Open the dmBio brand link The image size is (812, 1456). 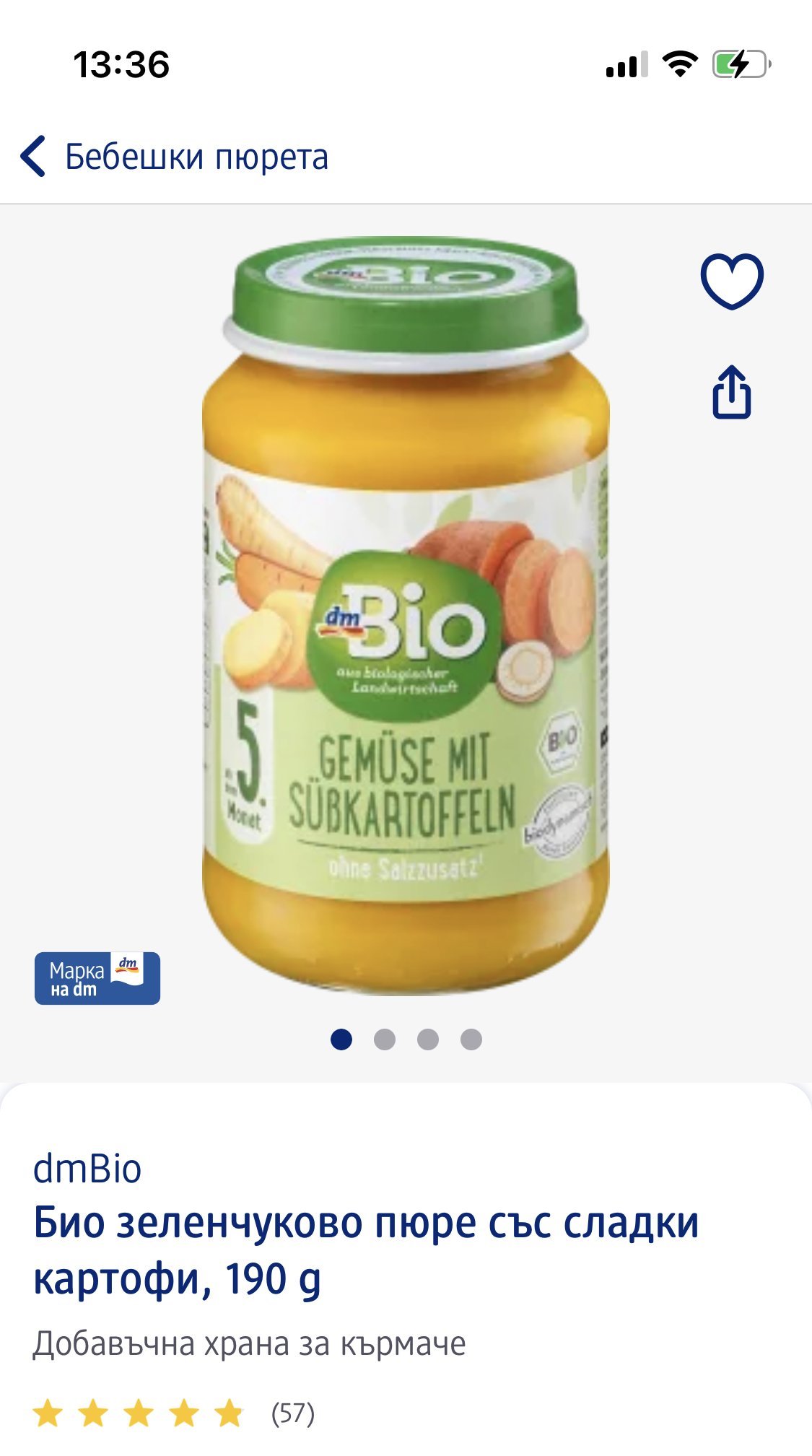[87, 1169]
